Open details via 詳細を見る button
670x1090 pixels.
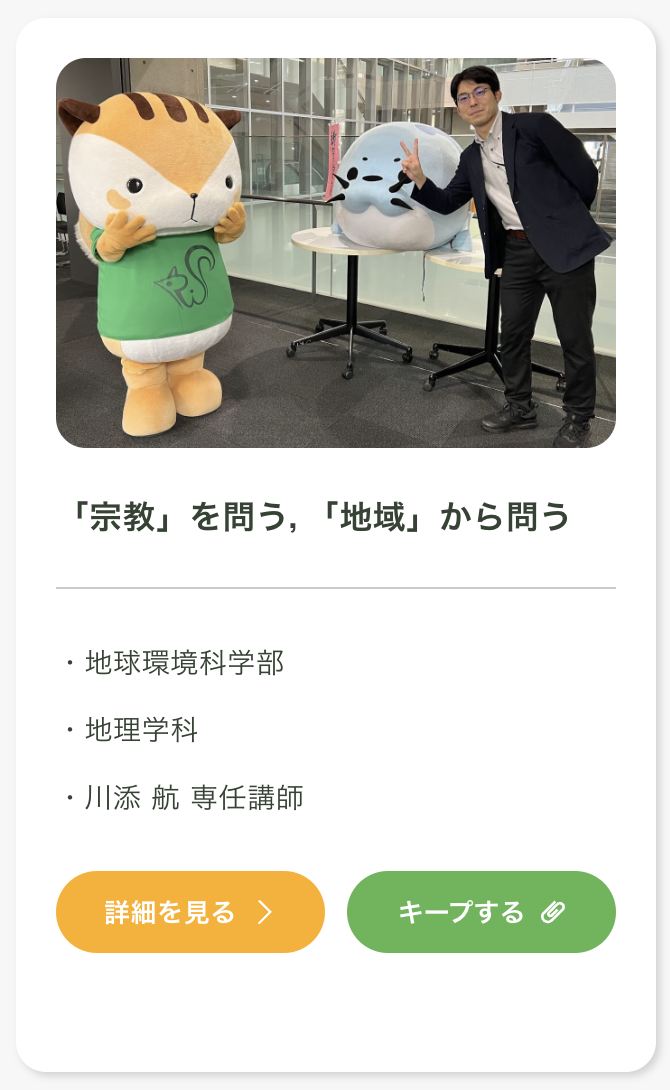(190, 912)
